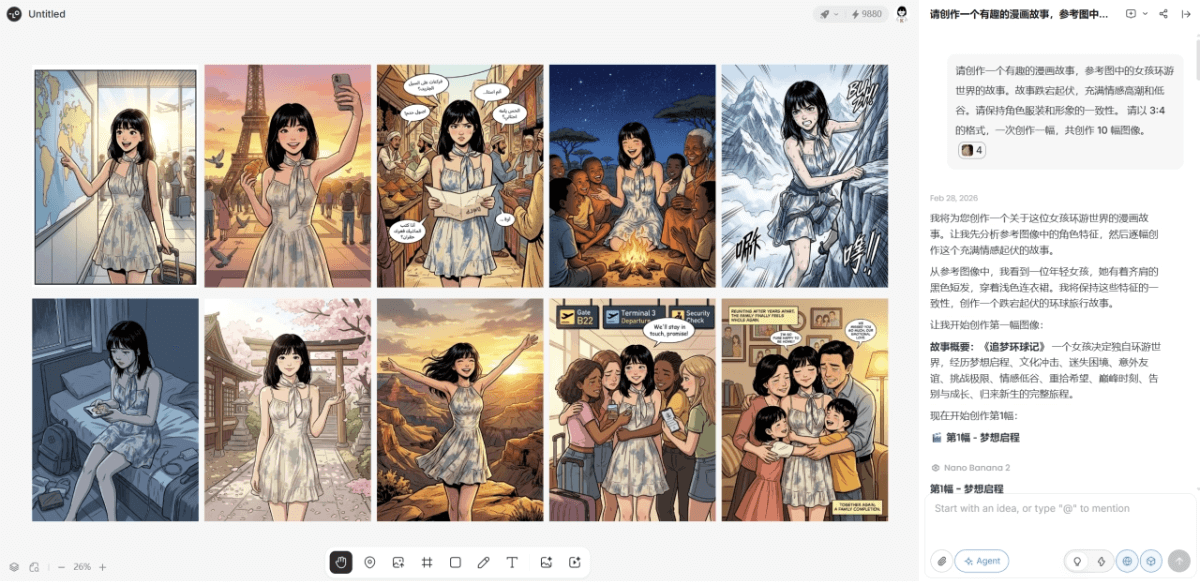Pick the rectangle shape tool
The height and width of the screenshot is (582, 1200).
coord(455,563)
